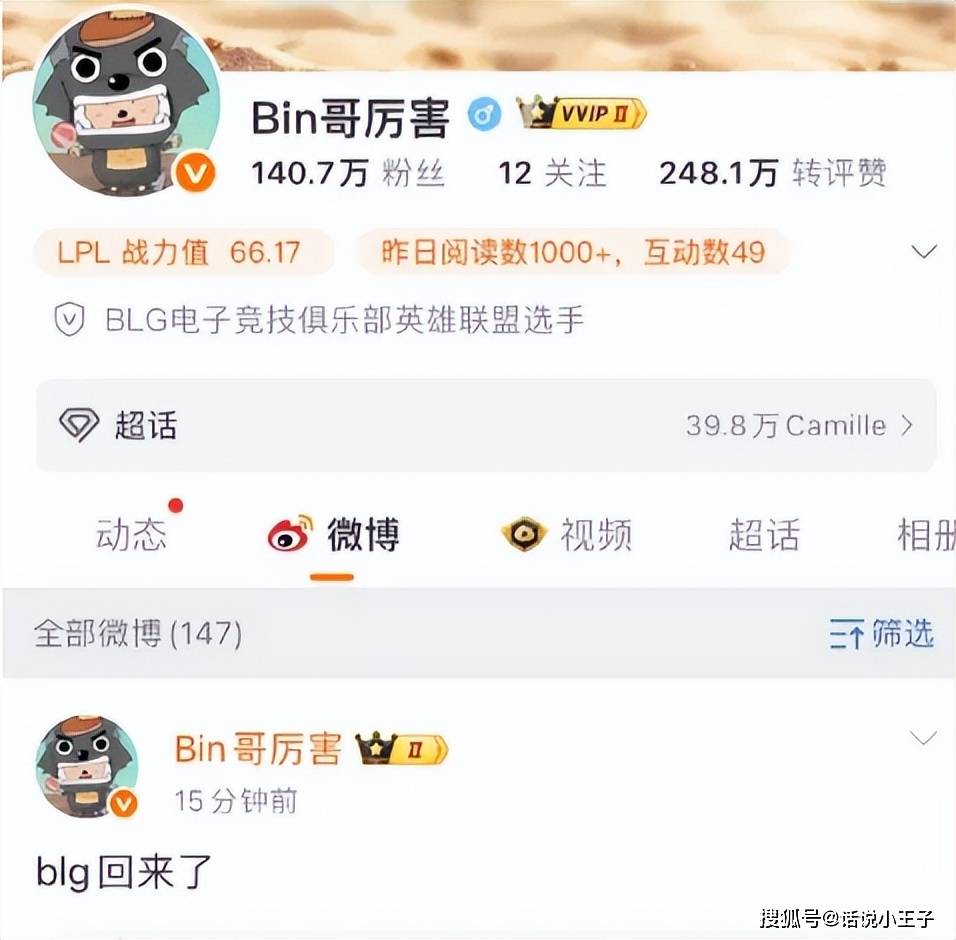Tap the VVIP membership badge

tap(583, 114)
